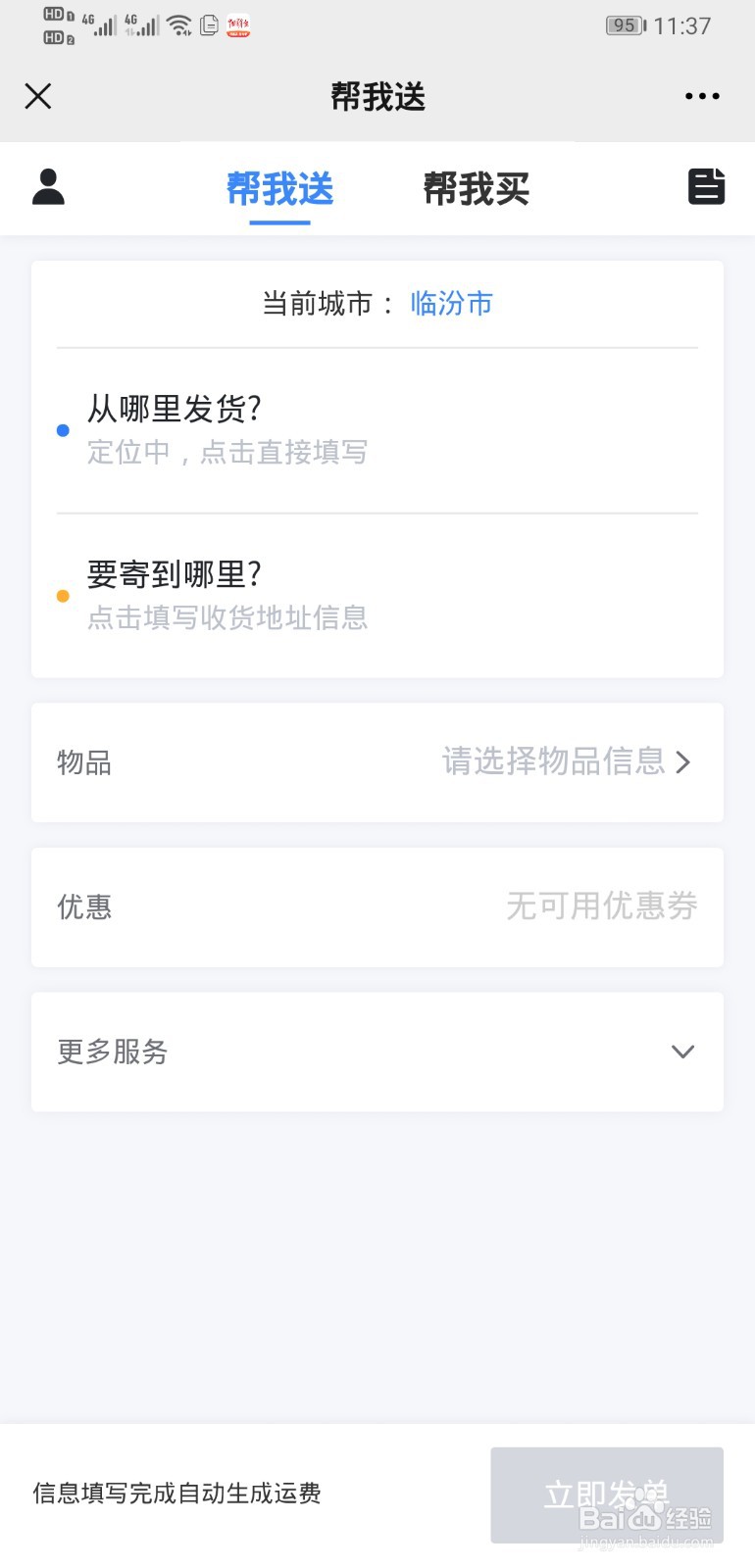Click the red app icon in the status bar
Viewport: 755px width, 1568px height.
238,26
